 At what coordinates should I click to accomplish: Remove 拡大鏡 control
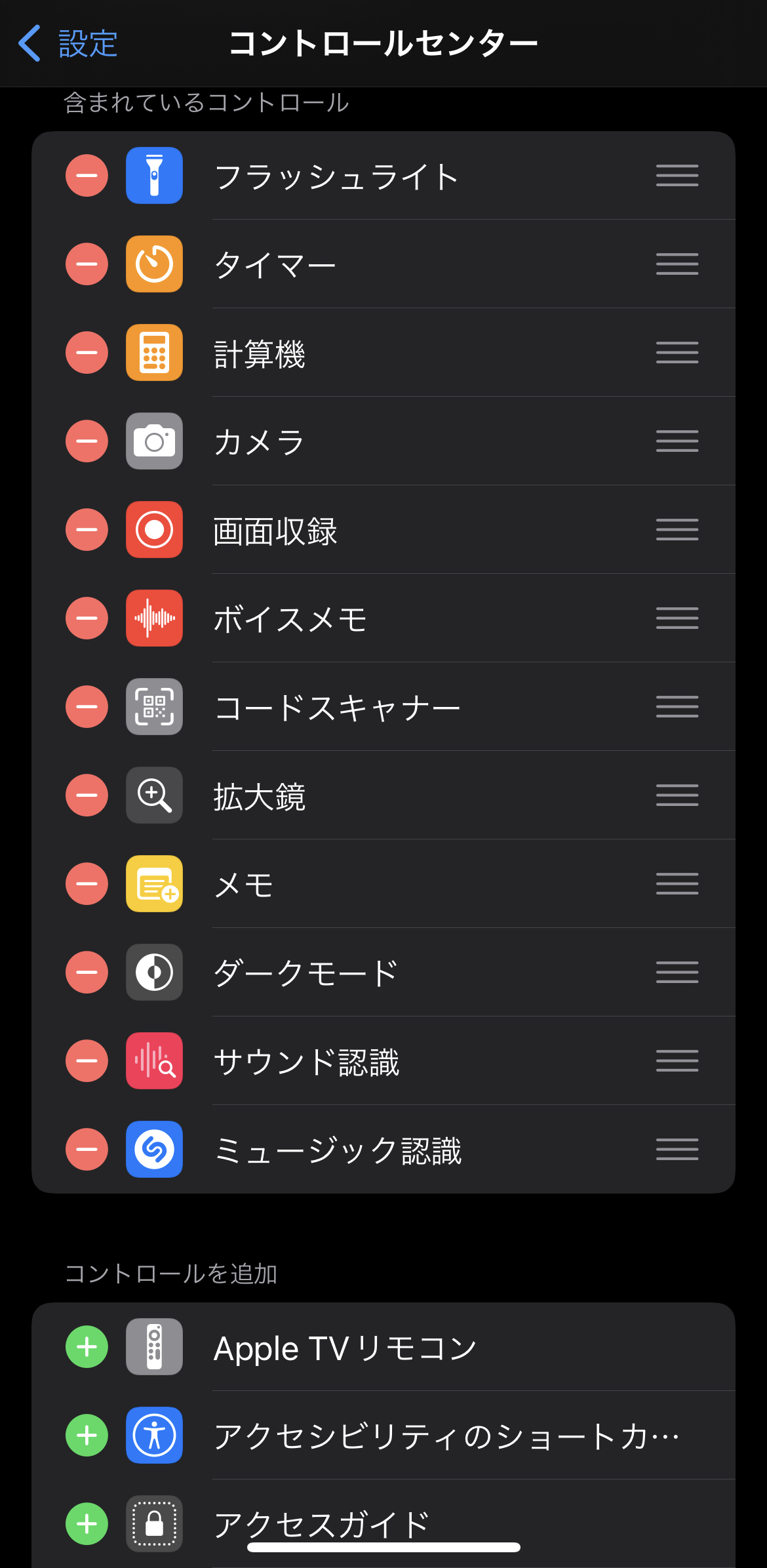coord(87,795)
